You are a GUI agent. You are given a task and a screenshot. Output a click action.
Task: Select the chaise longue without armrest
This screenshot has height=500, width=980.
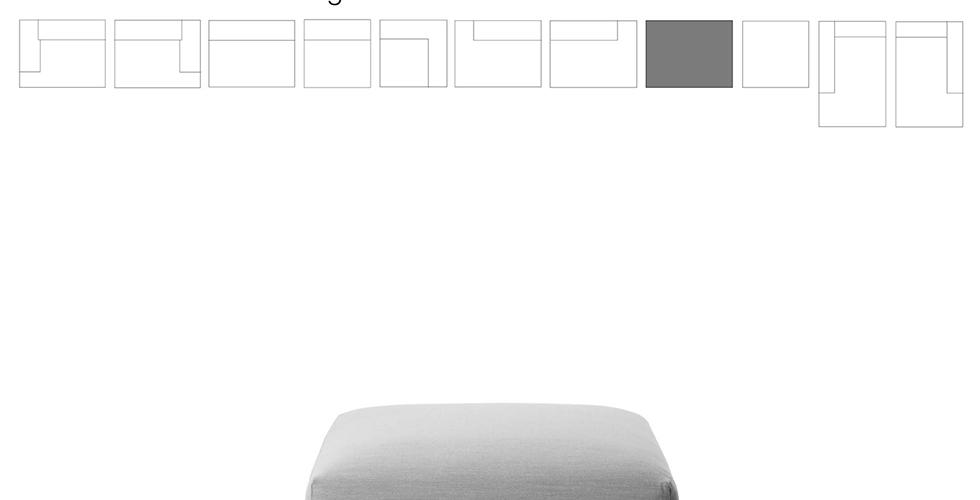929,74
